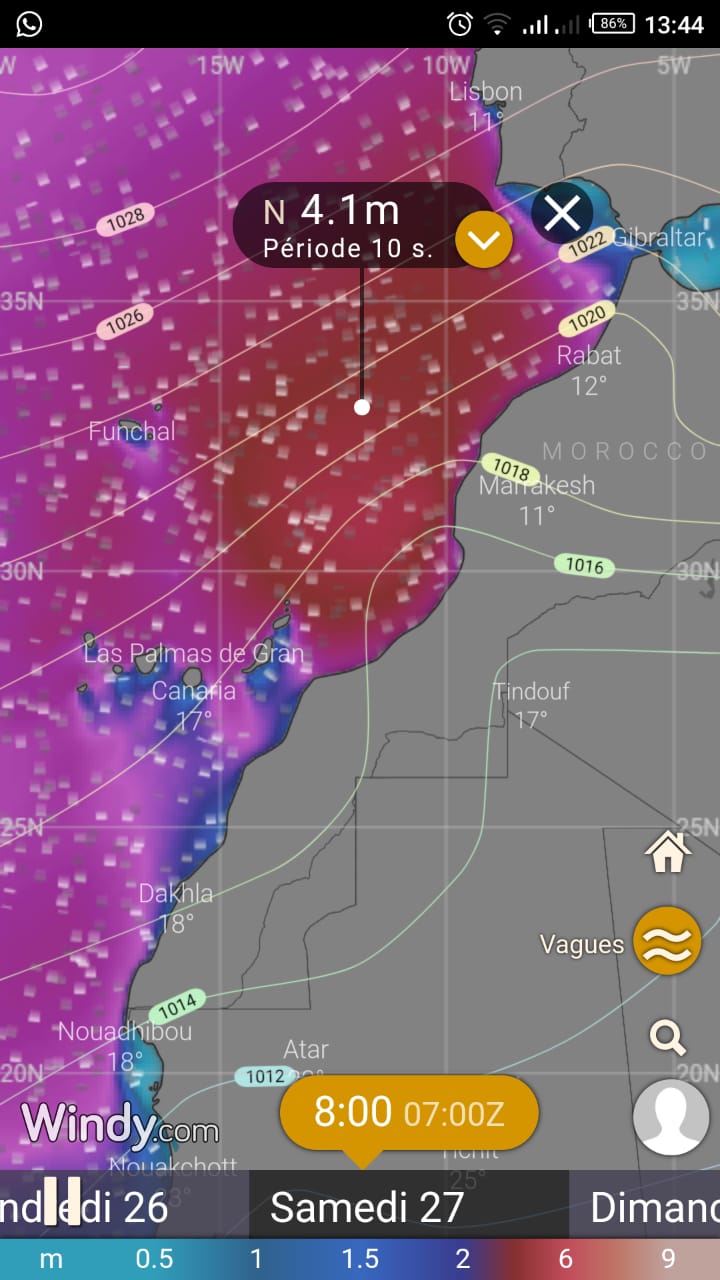Expand the 4.1m wave detail chevron
720x1280 pixels.
(484, 239)
